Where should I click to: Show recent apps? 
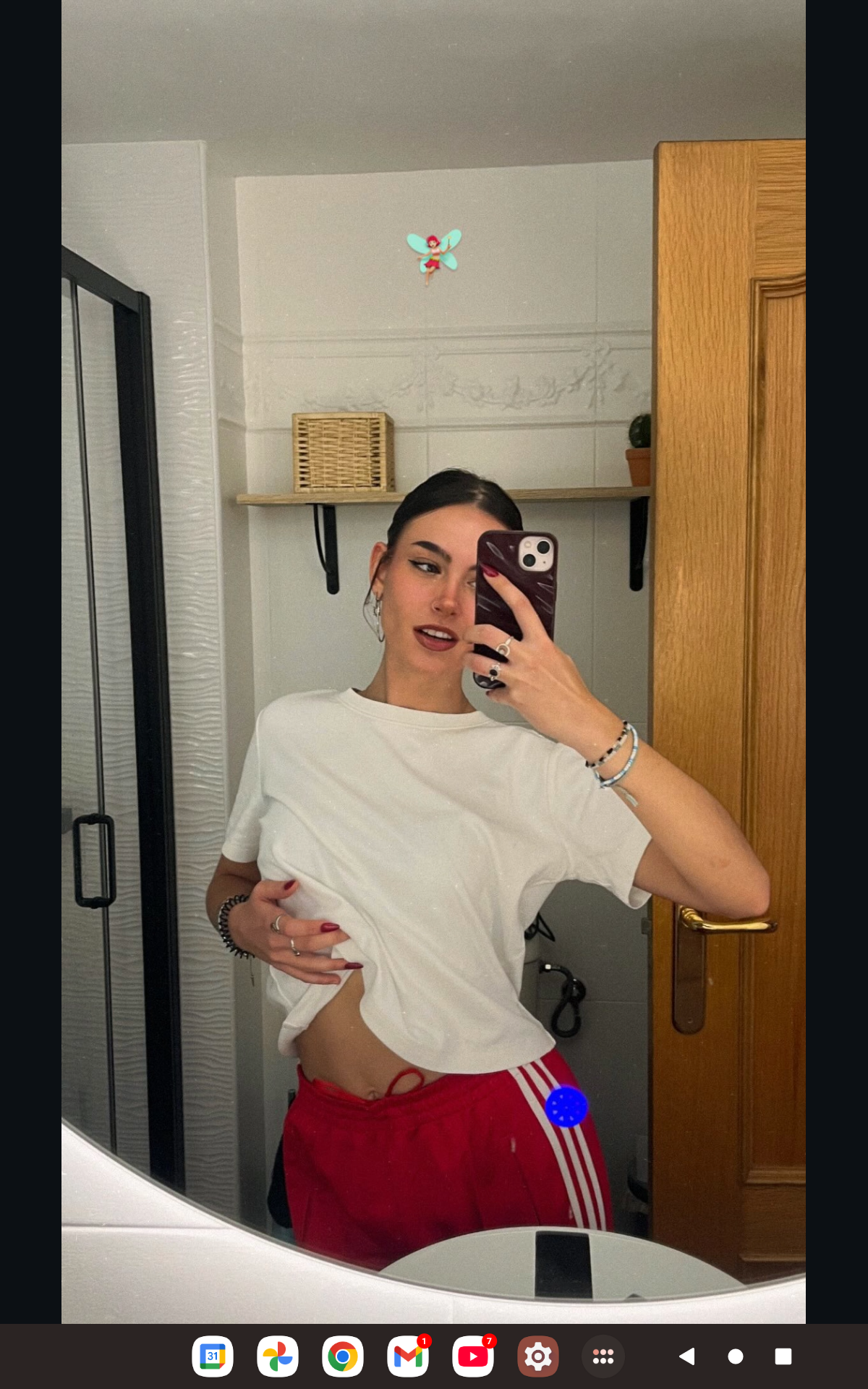pos(783,1356)
